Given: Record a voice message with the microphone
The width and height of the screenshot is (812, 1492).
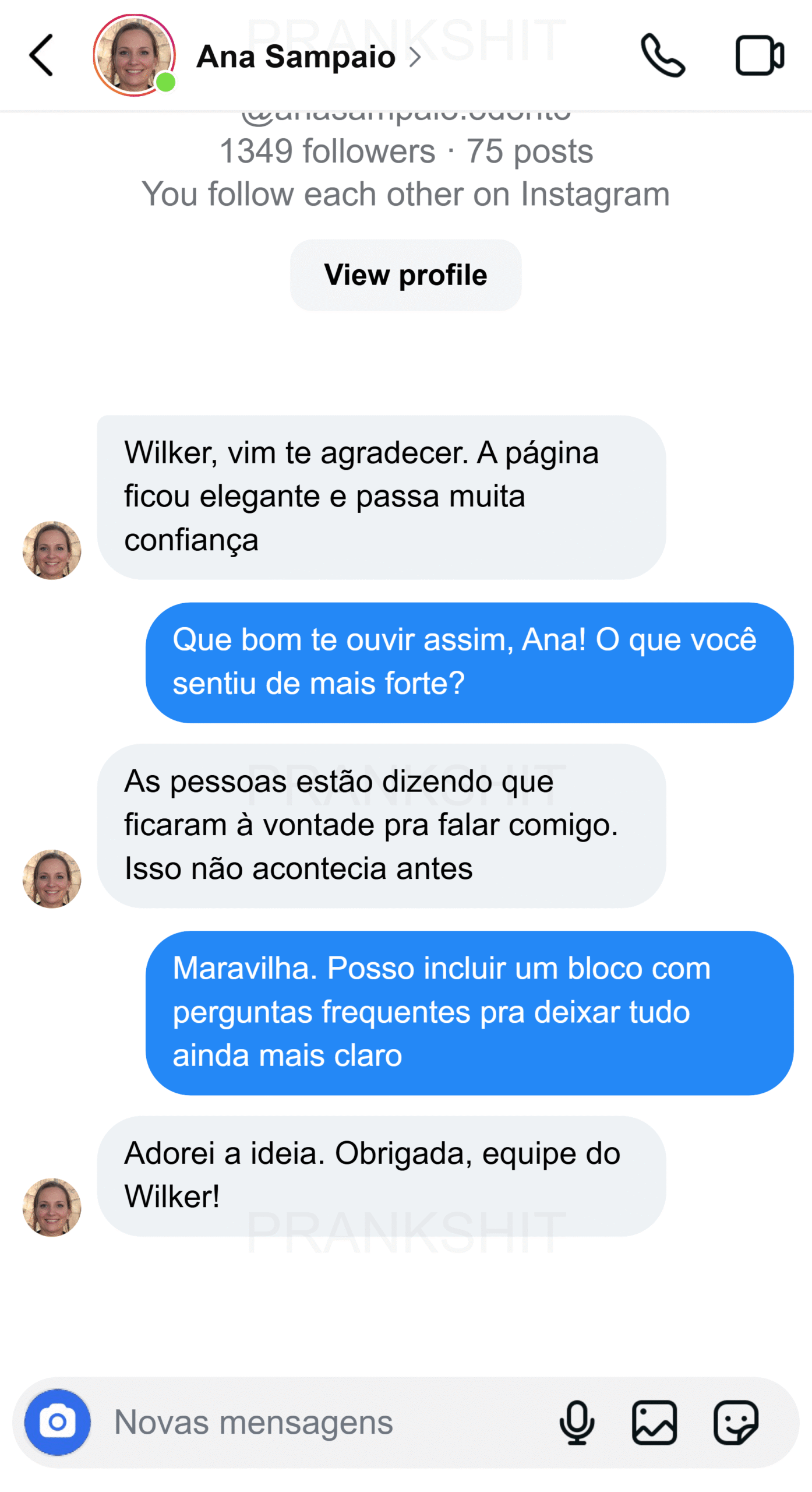Looking at the screenshot, I should [x=576, y=1421].
